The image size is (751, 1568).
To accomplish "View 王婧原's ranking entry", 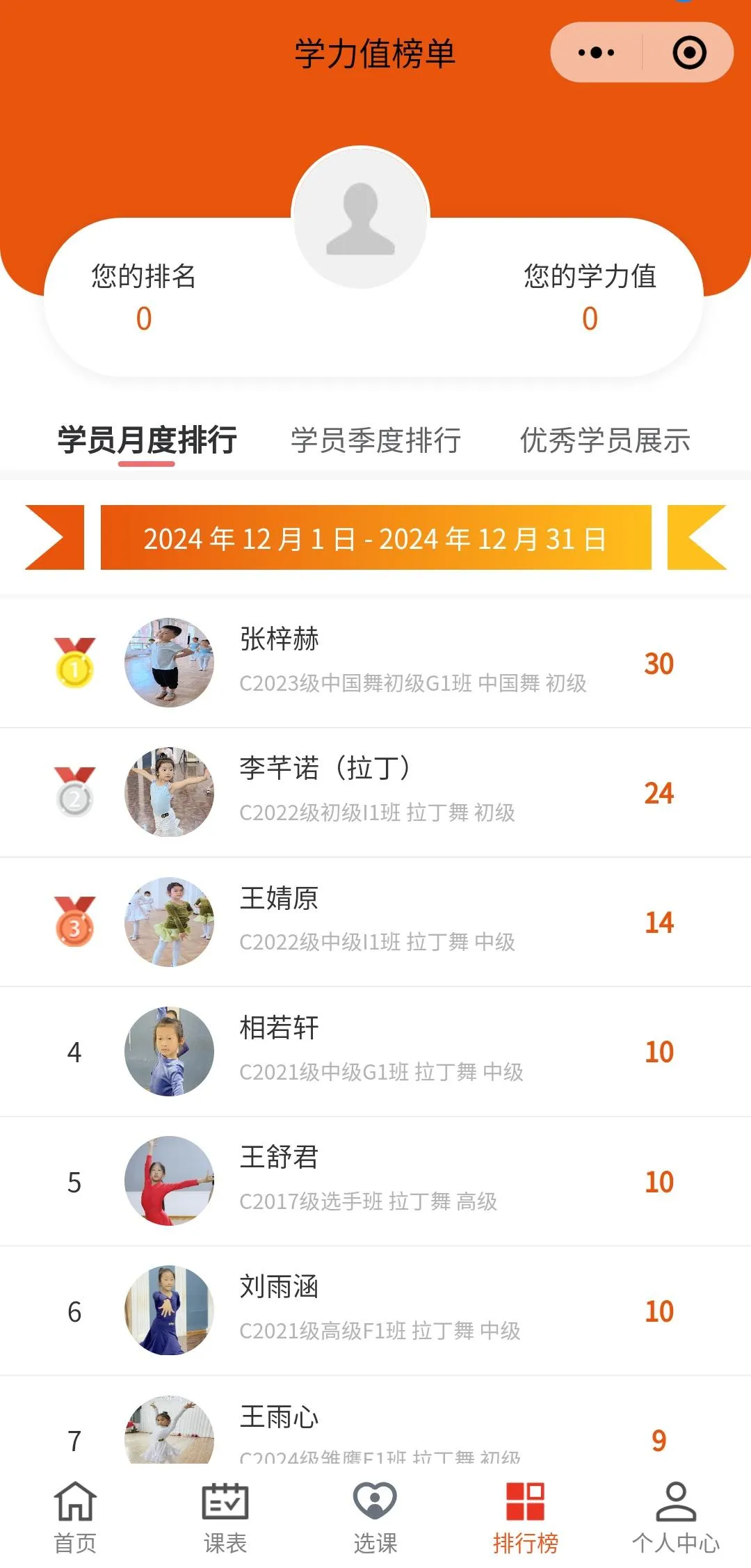I will [x=375, y=921].
